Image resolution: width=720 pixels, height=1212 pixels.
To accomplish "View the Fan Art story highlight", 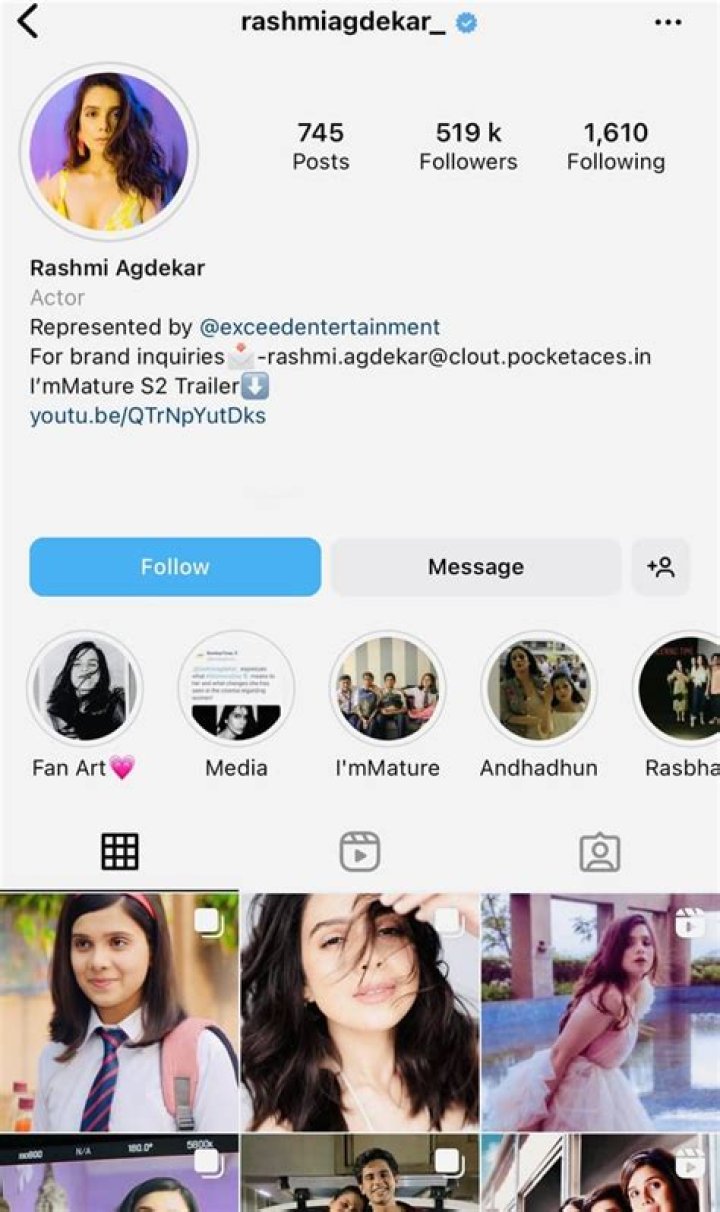I will click(x=84, y=689).
